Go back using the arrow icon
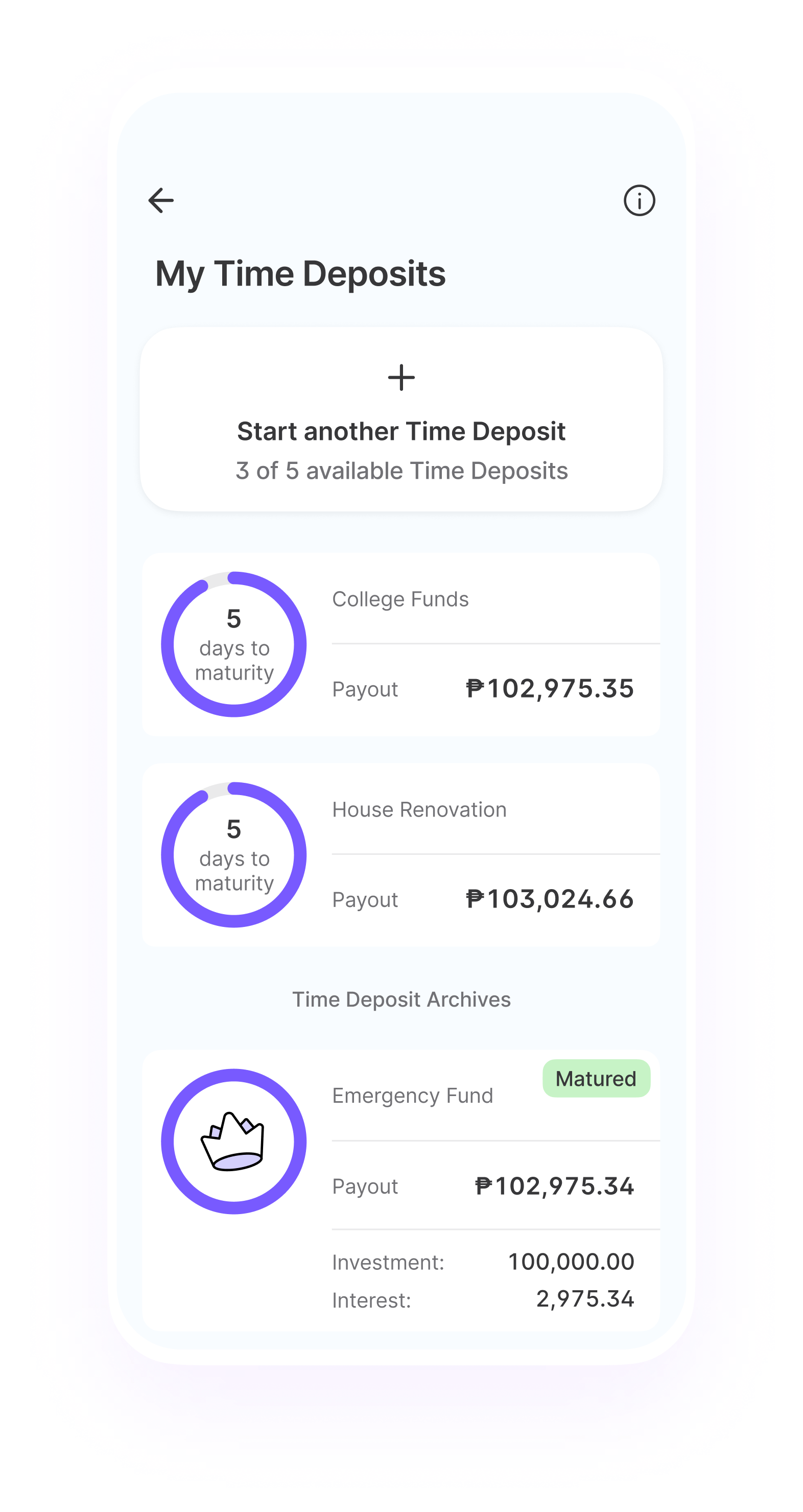The height and width of the screenshot is (1512, 803). tap(161, 201)
